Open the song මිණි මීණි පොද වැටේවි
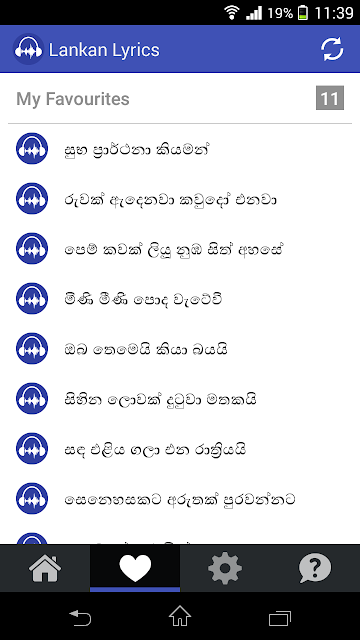The width and height of the screenshot is (360, 640). [180, 299]
